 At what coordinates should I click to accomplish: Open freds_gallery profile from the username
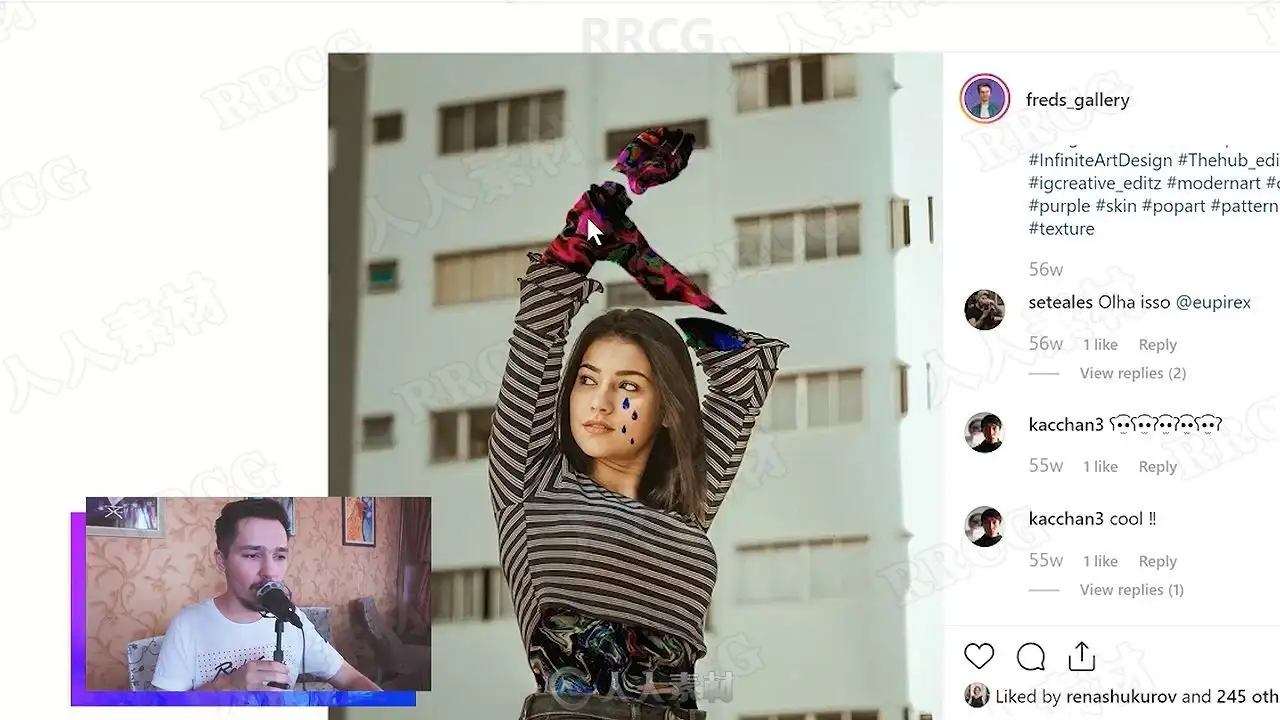coord(1077,100)
